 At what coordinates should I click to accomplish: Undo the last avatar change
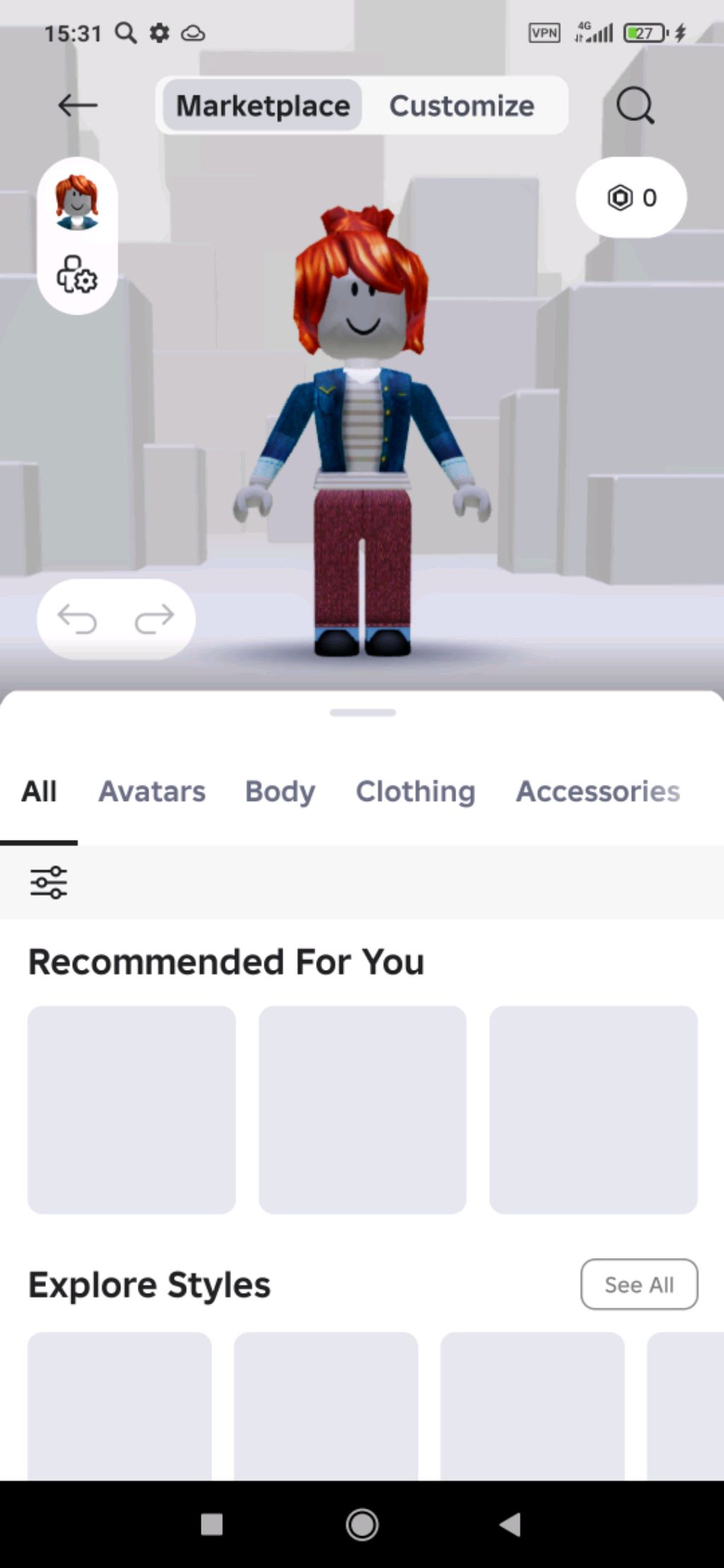pyautogui.click(x=77, y=619)
